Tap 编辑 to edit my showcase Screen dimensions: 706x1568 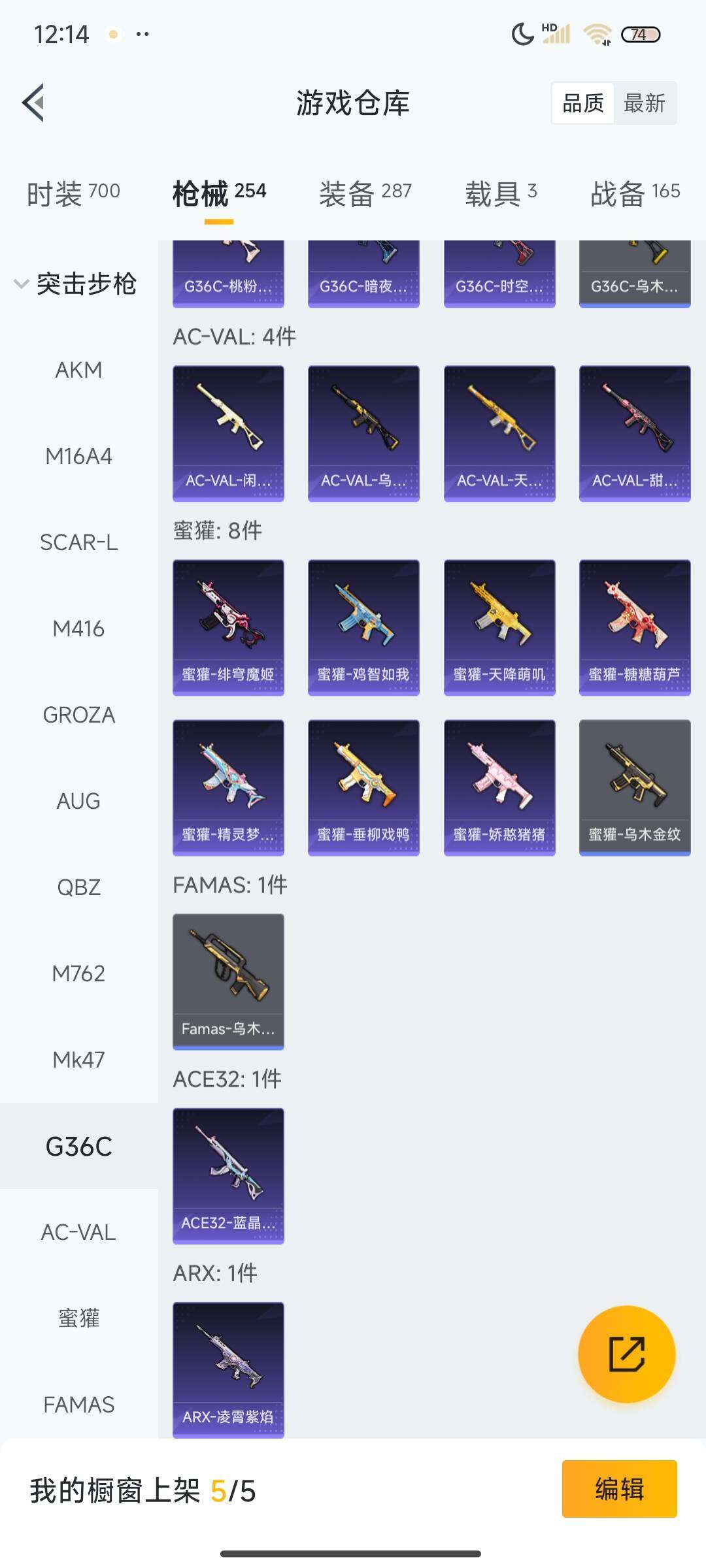click(x=619, y=1489)
